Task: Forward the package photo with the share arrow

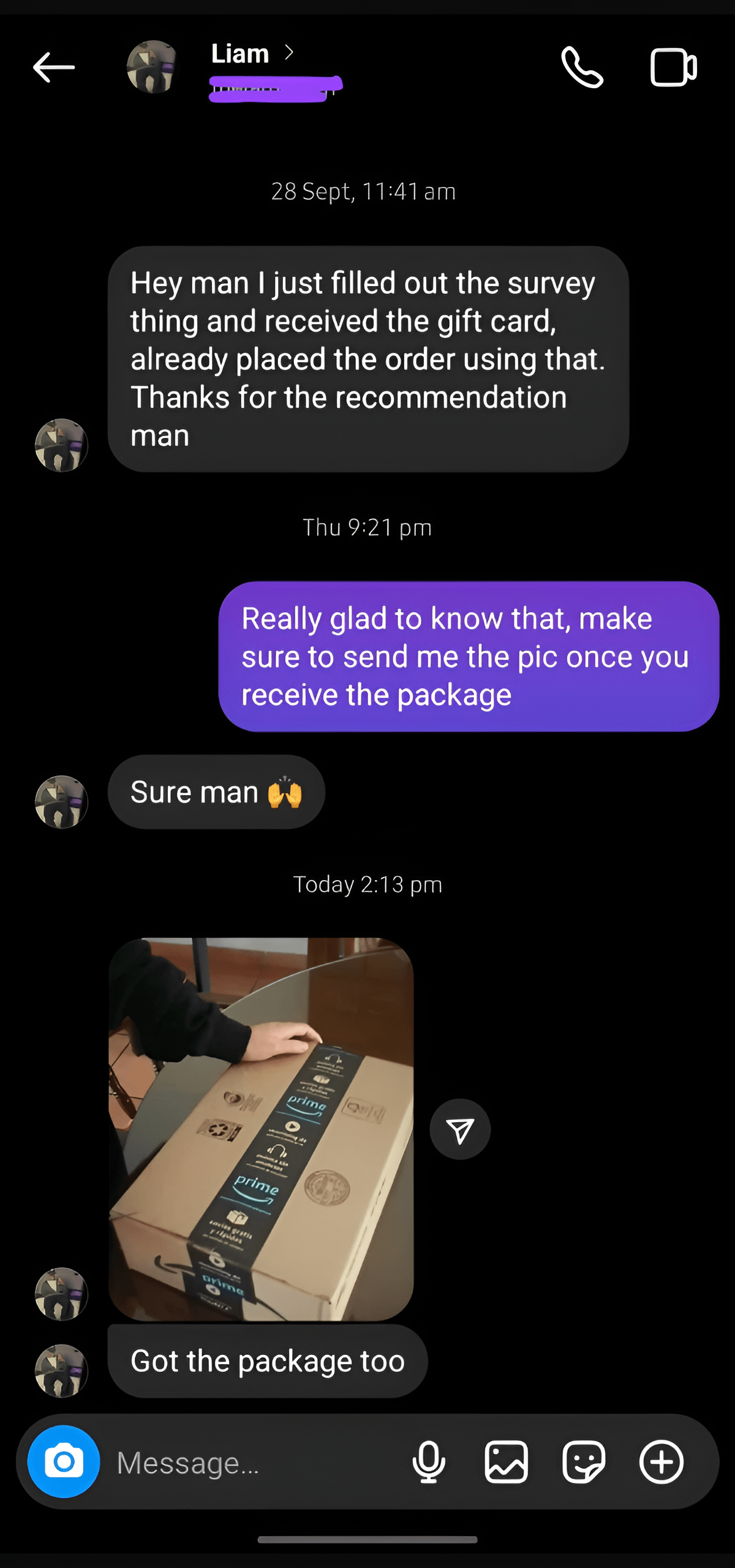Action: [x=460, y=1129]
